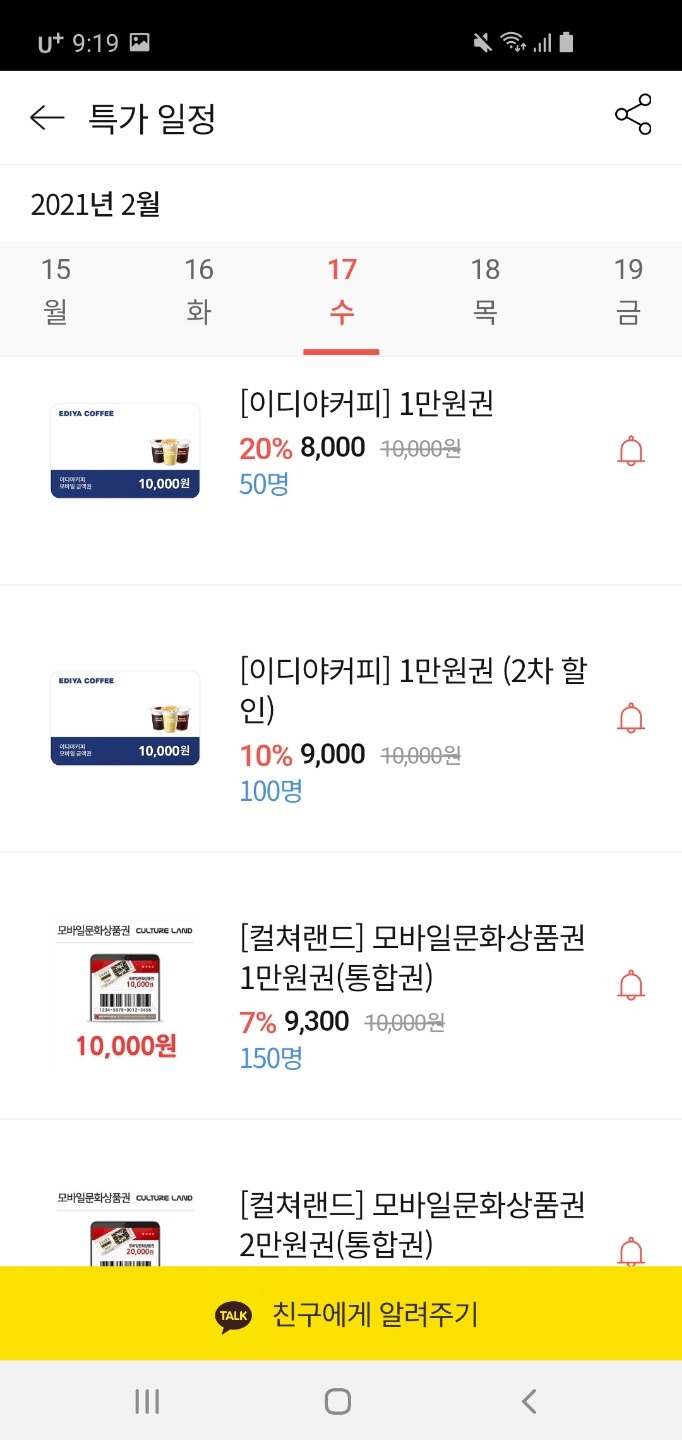Switch to Friday the 19th

coord(628,292)
